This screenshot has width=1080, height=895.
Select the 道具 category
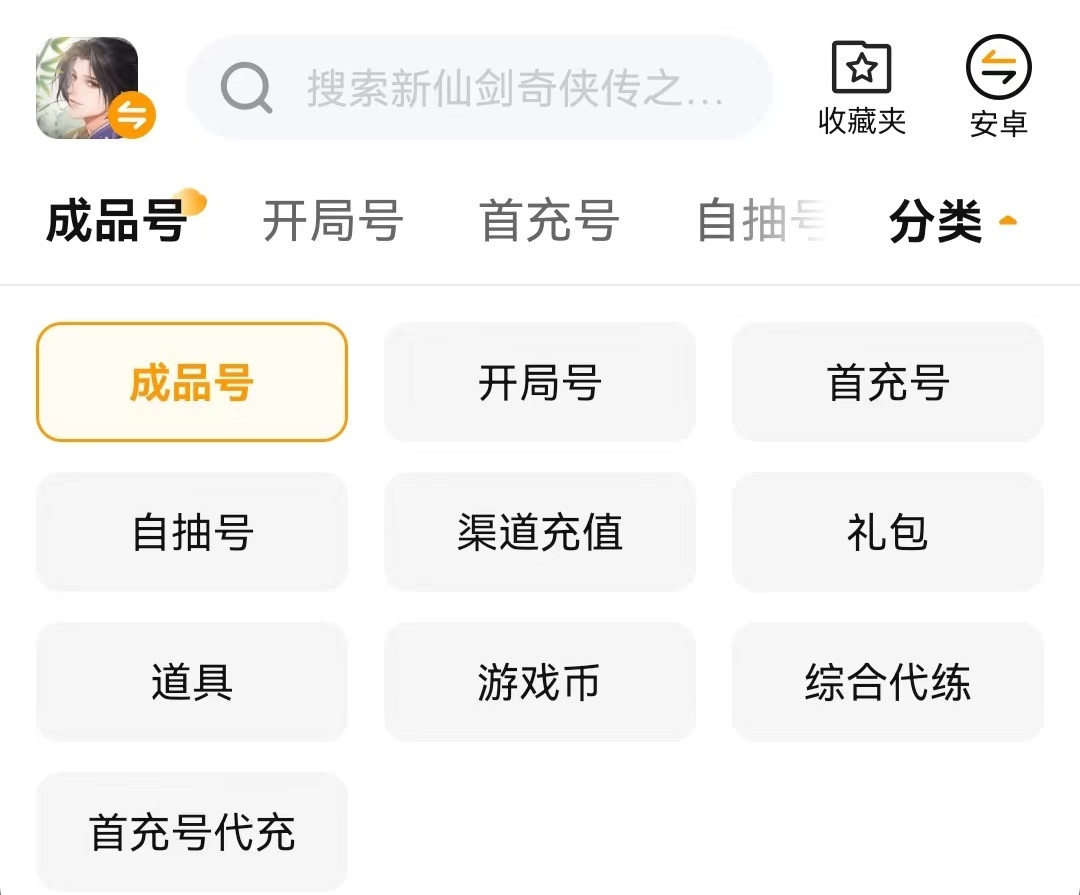tap(191, 682)
